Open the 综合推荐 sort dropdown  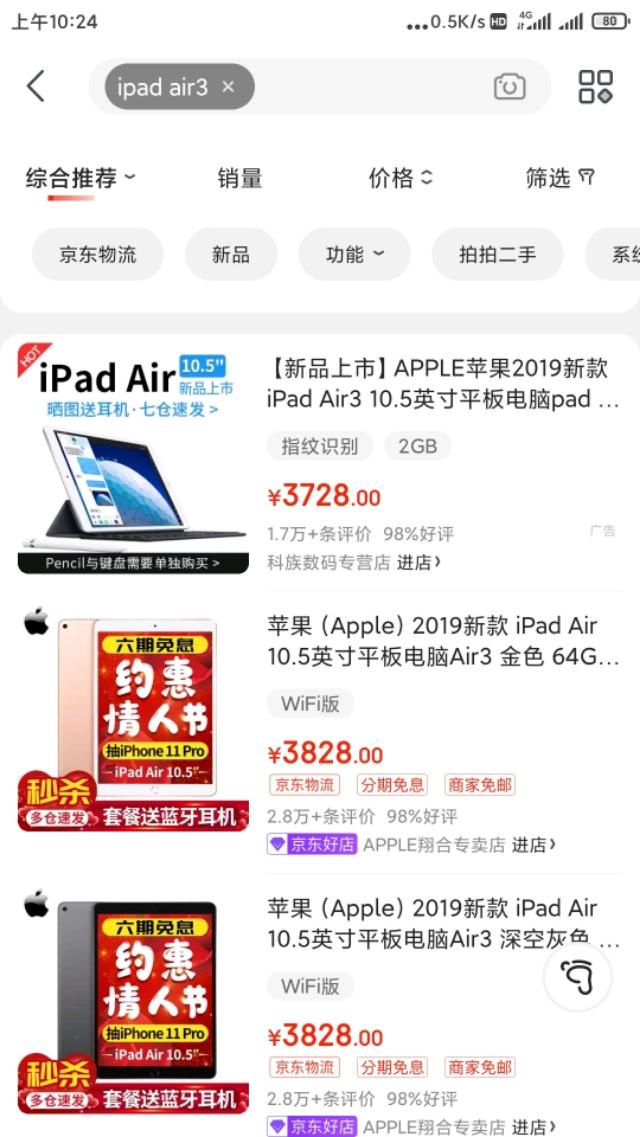pos(80,178)
